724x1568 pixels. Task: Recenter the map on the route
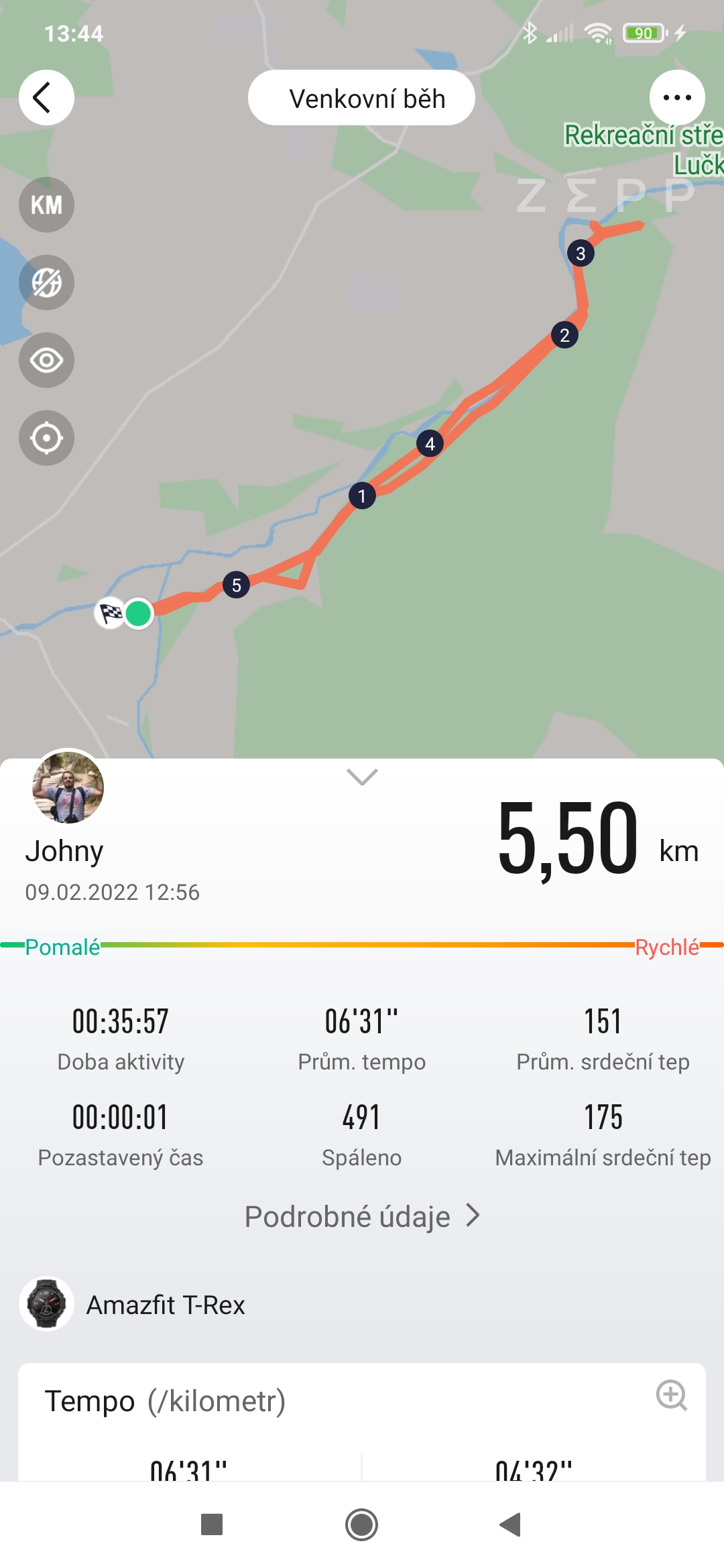click(x=46, y=438)
